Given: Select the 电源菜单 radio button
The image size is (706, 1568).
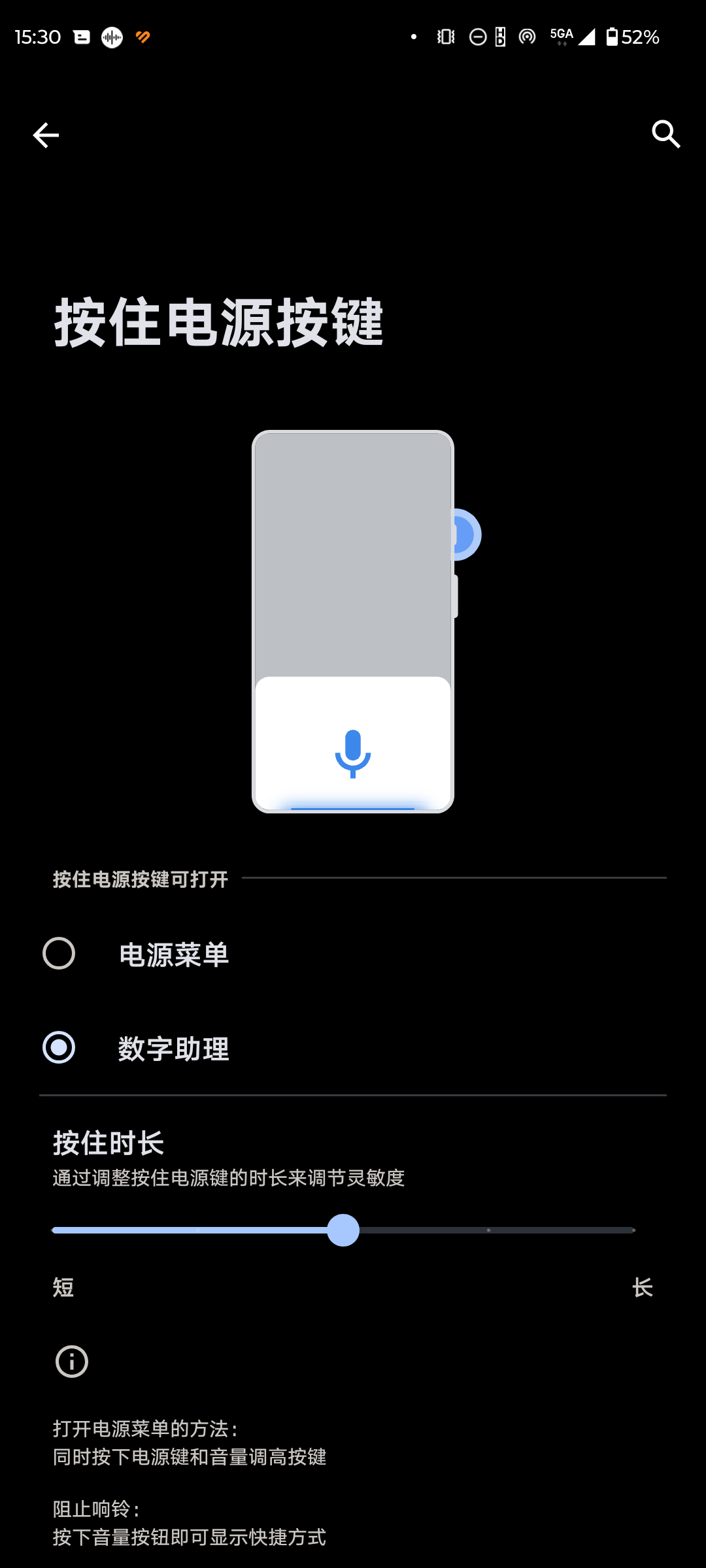Looking at the screenshot, I should click(x=59, y=955).
